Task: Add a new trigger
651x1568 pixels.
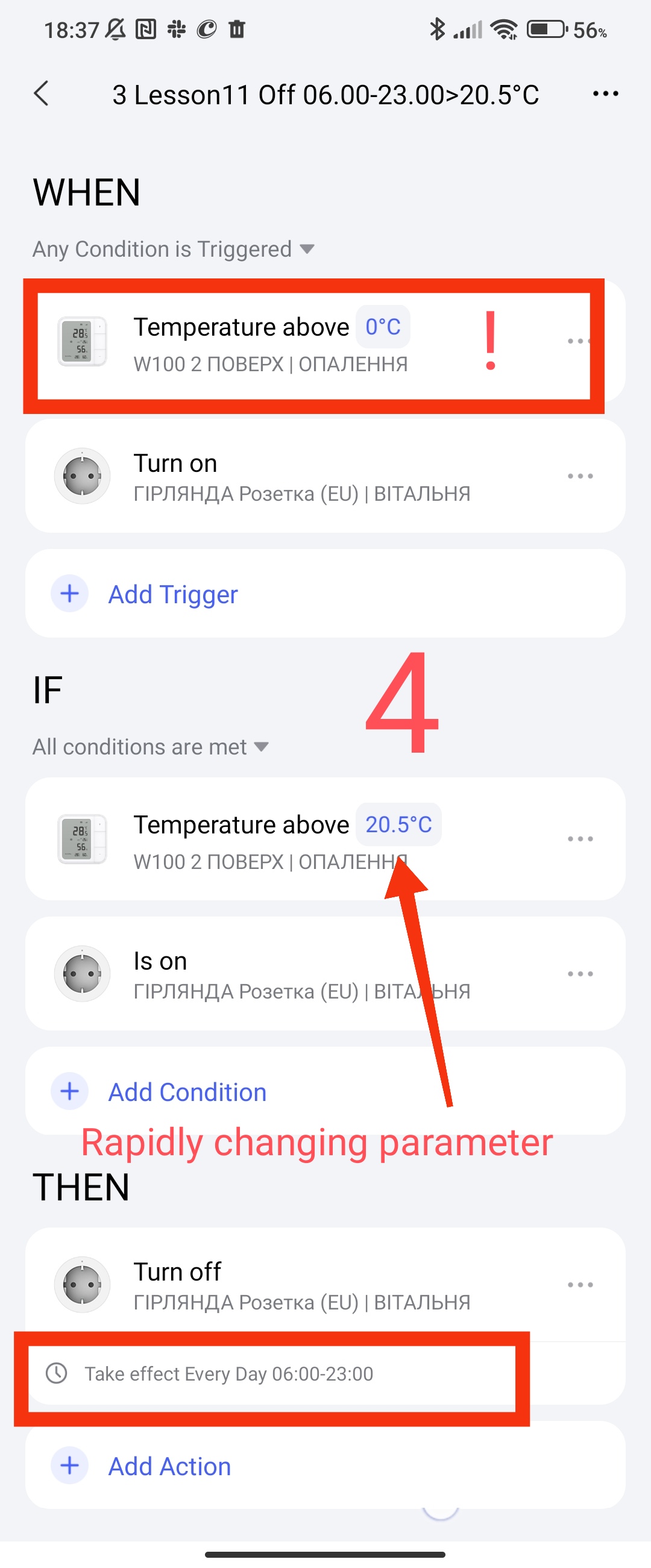Action: [x=173, y=594]
